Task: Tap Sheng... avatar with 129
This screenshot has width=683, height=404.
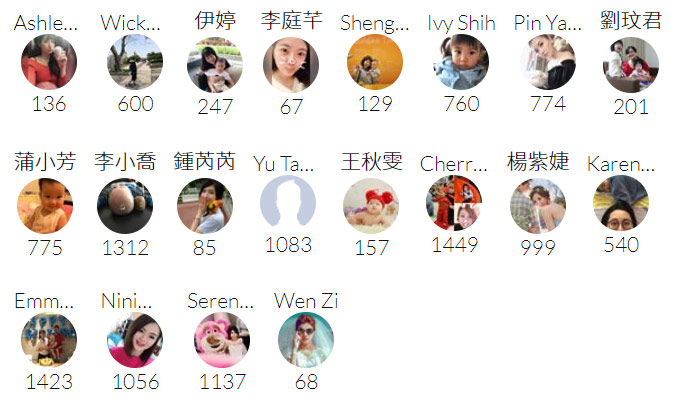Action: click(x=375, y=64)
